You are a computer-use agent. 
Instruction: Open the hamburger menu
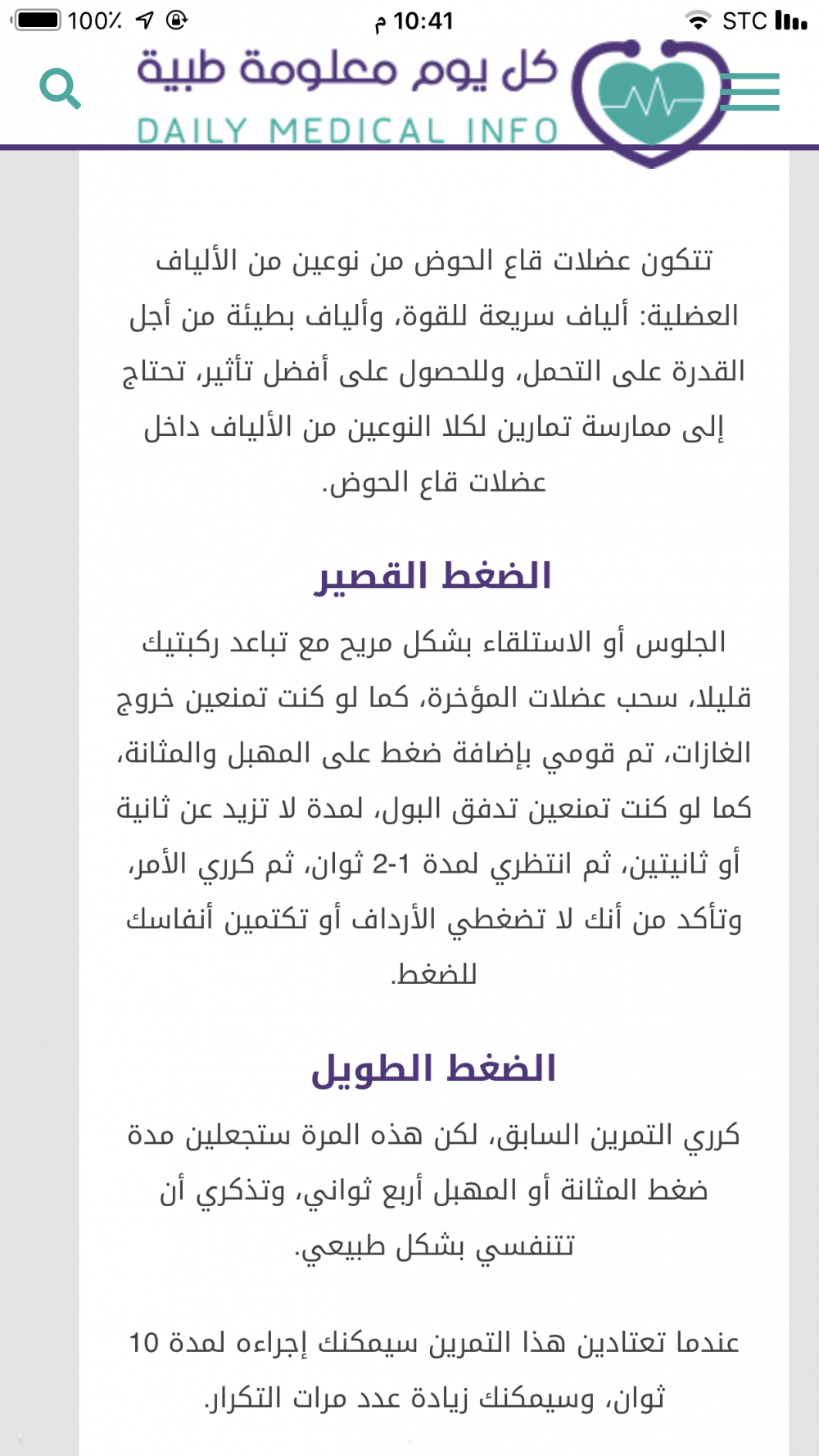pos(749,92)
